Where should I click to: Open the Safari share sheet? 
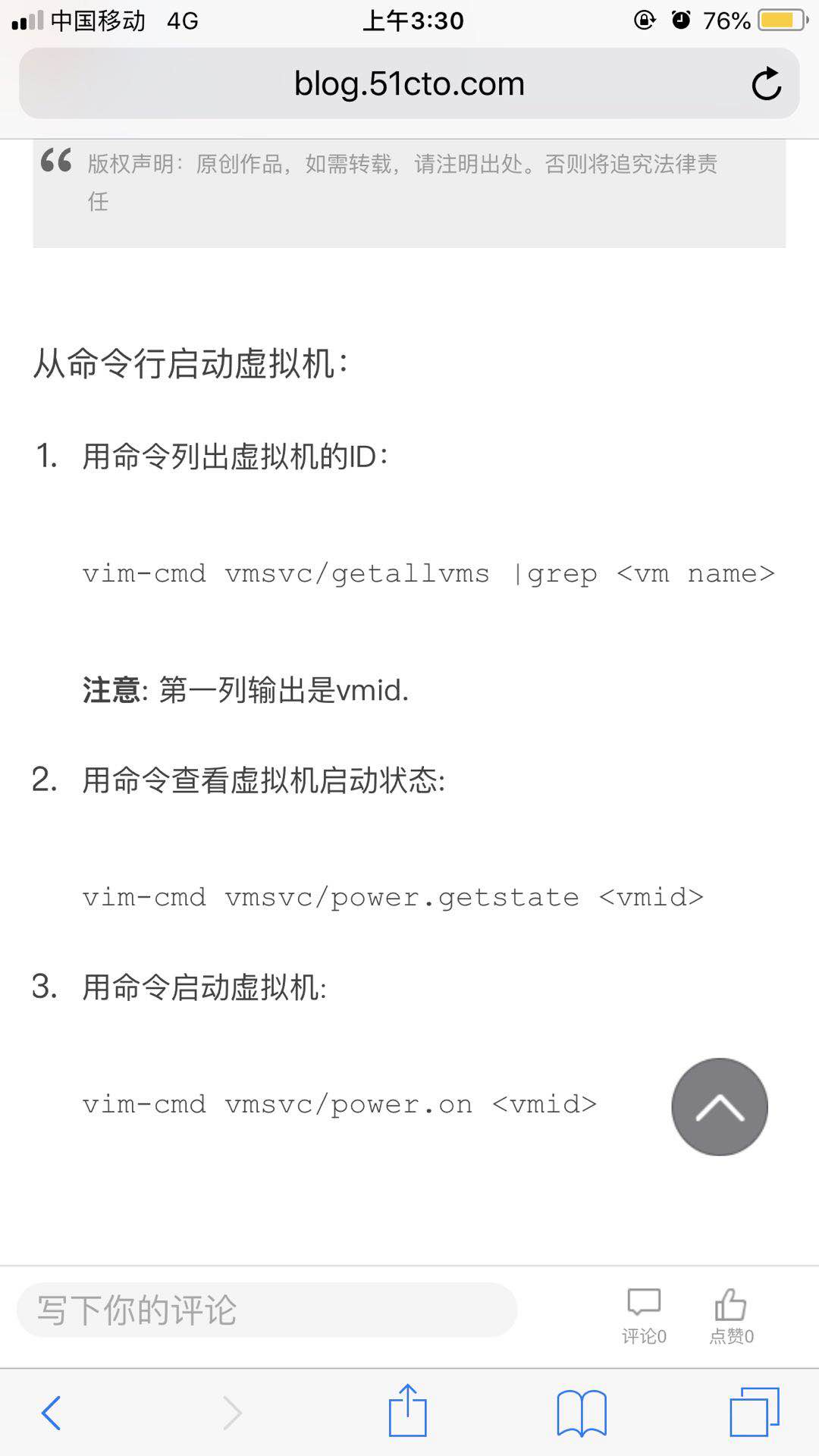[x=408, y=1410]
